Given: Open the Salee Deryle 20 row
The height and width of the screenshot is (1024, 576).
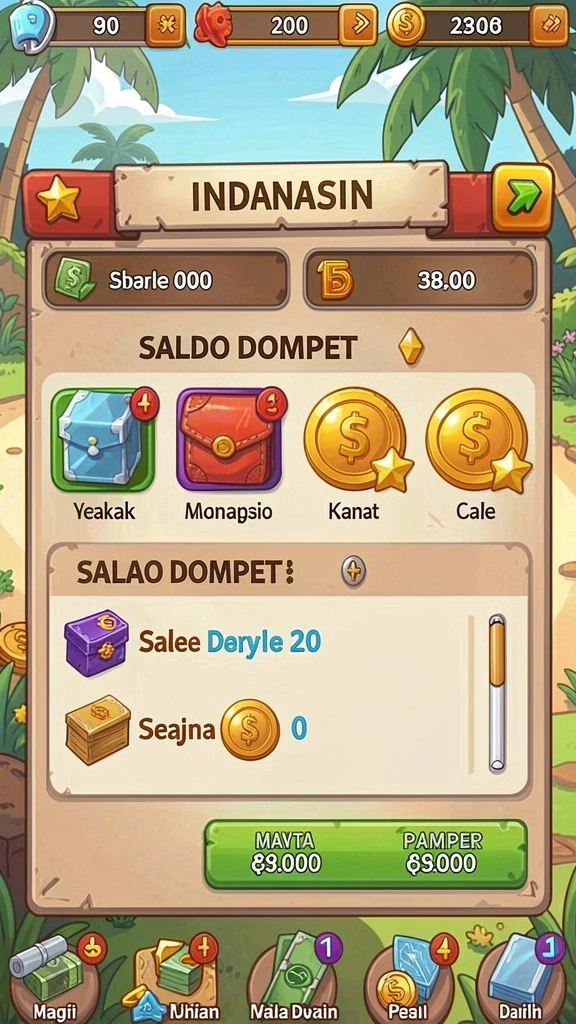Looking at the screenshot, I should [x=258, y=643].
